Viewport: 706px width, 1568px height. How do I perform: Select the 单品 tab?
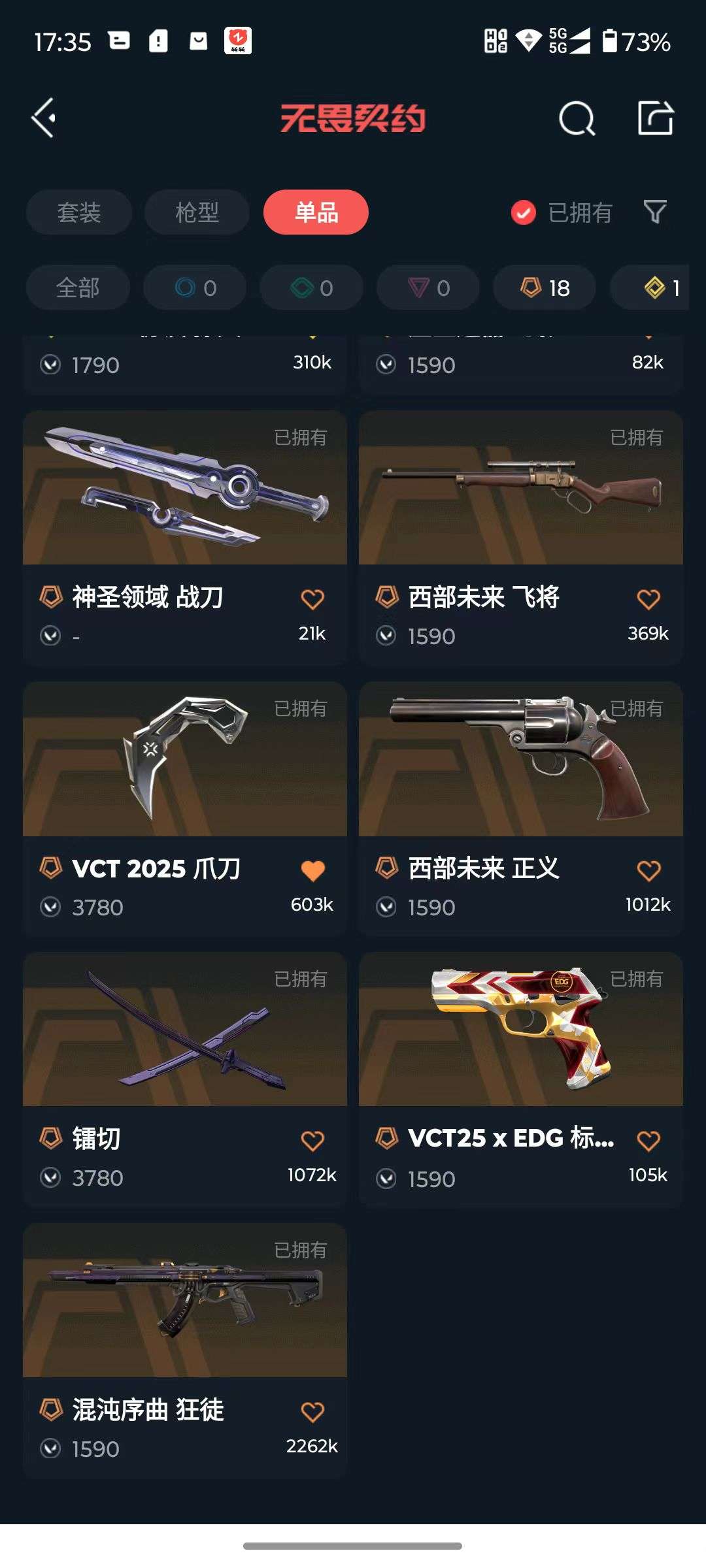(x=316, y=212)
